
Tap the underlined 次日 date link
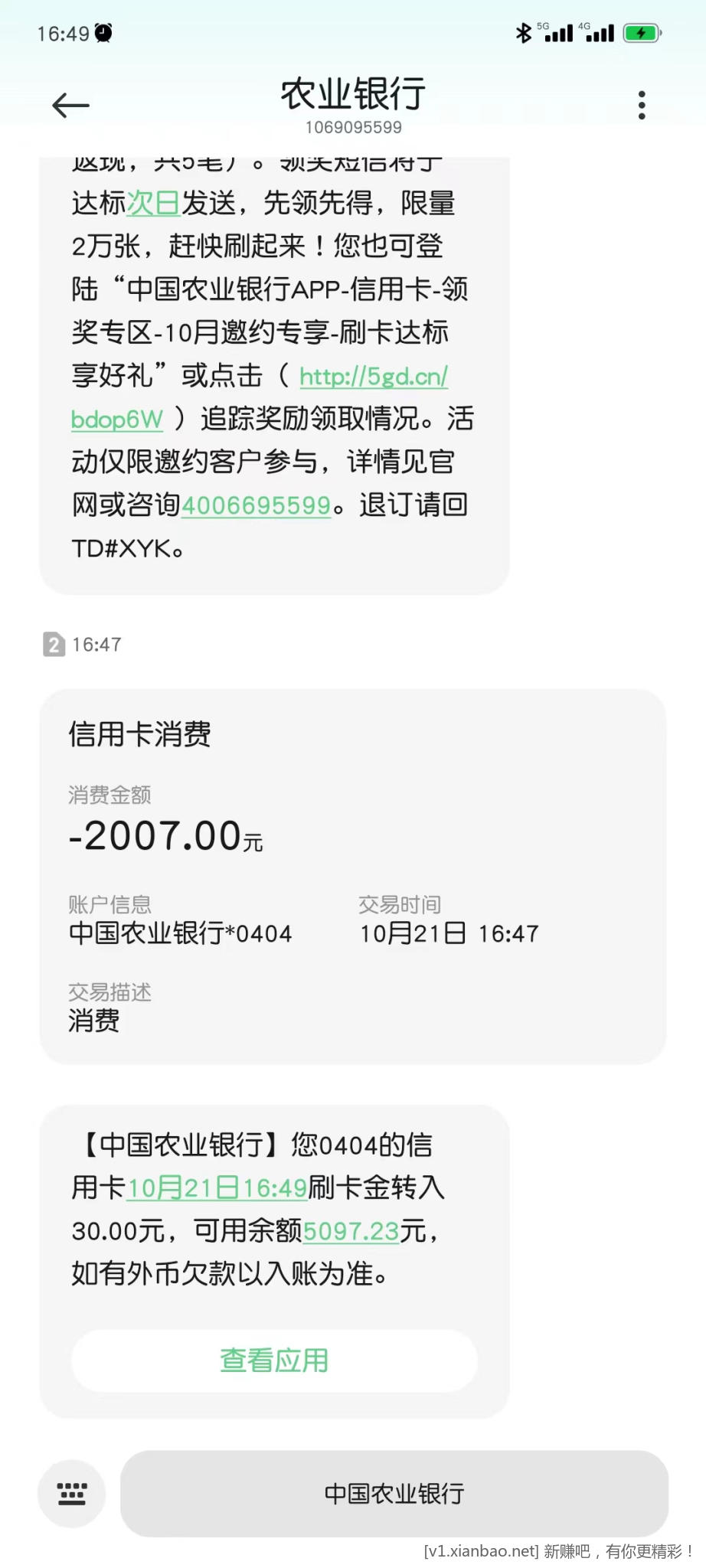pyautogui.click(x=153, y=204)
